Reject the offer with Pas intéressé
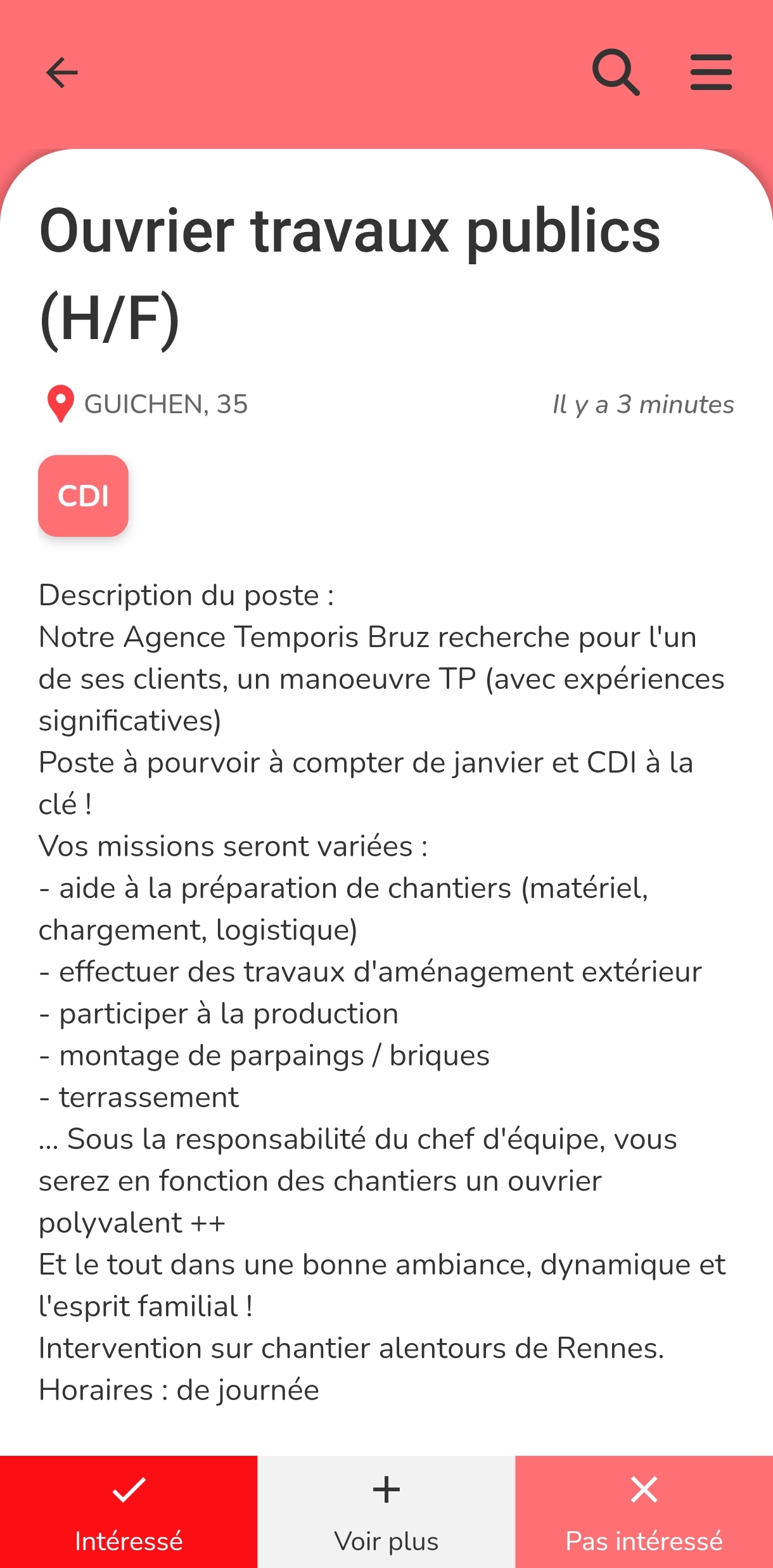Viewport: 773px width, 1568px height. [644, 1512]
